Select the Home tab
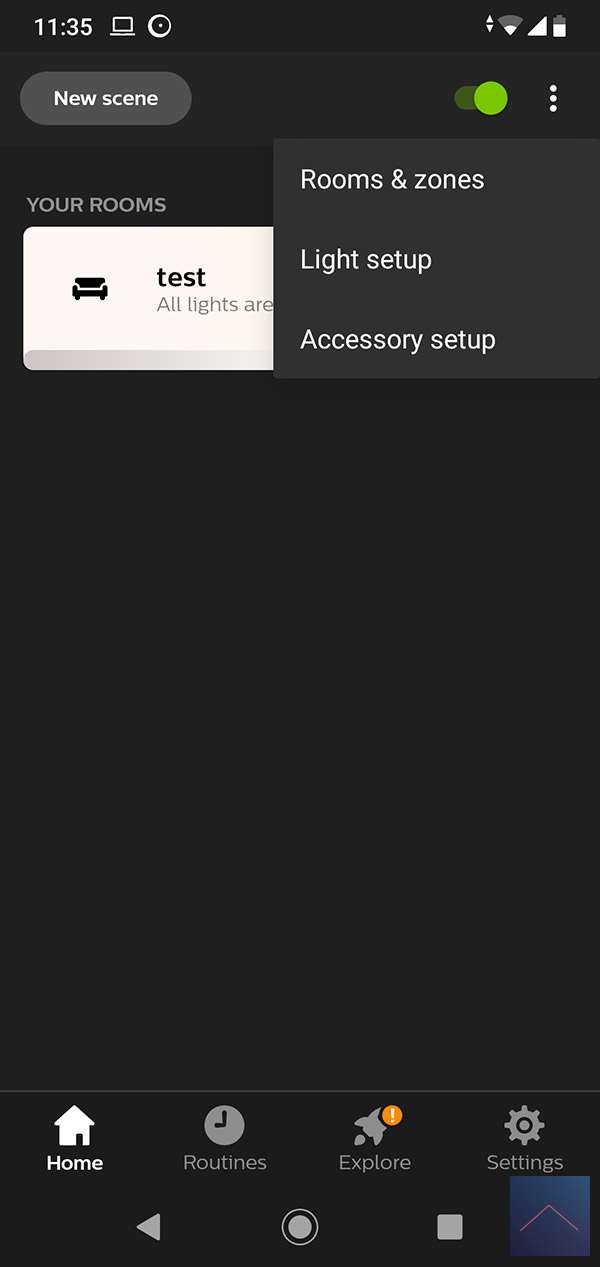600x1267 pixels. 75,1138
